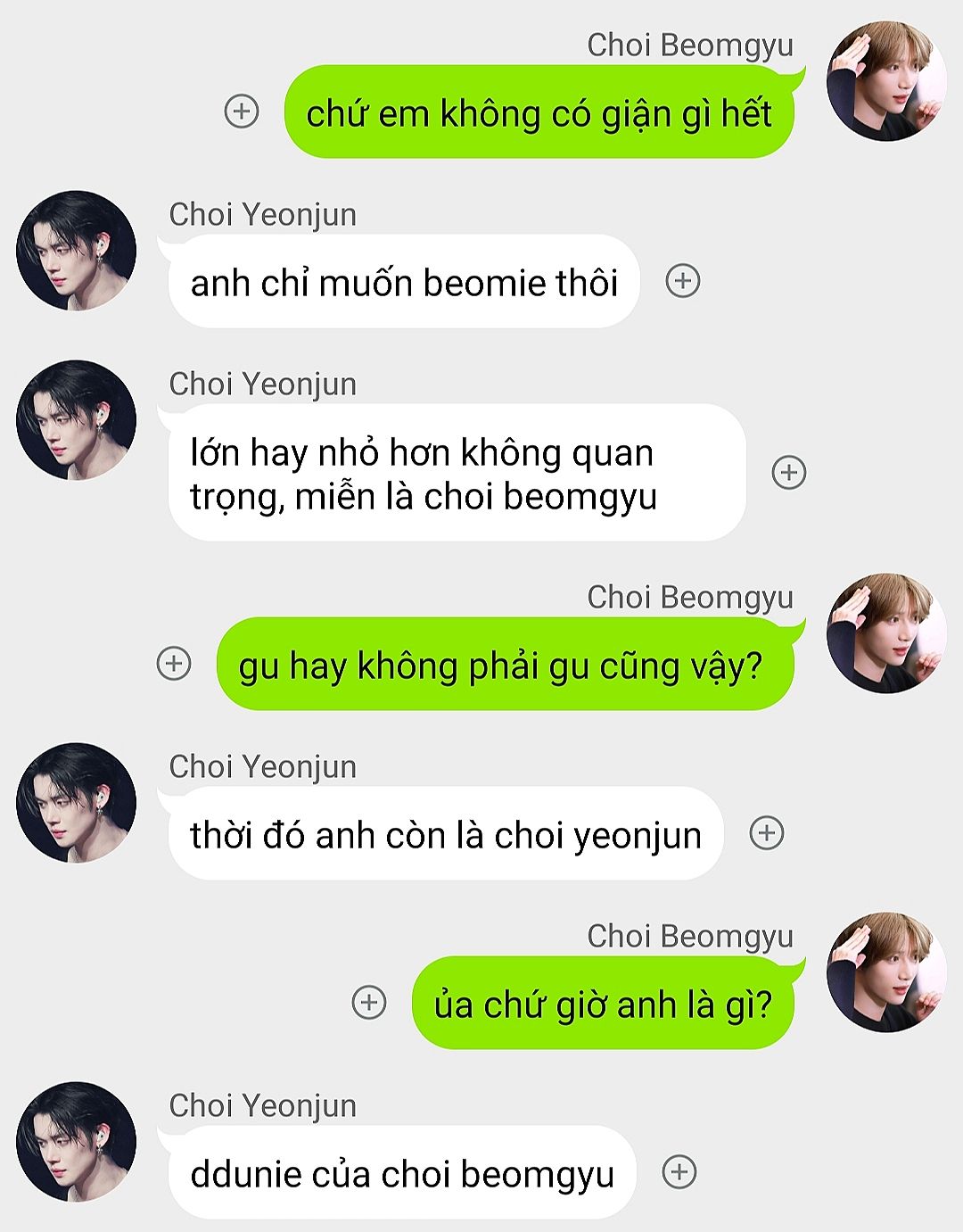
Task: Tap plus icon next to "gu hay không phải gu cũng vậy?"
Action: click(174, 664)
